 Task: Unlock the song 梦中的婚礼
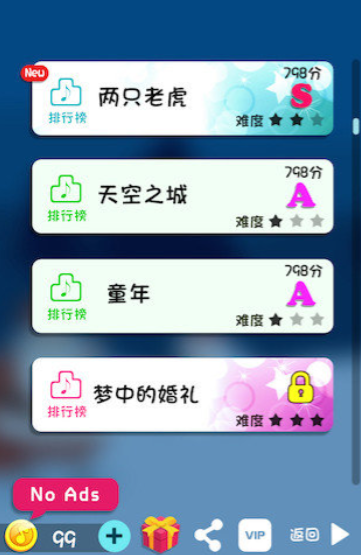tap(300, 388)
